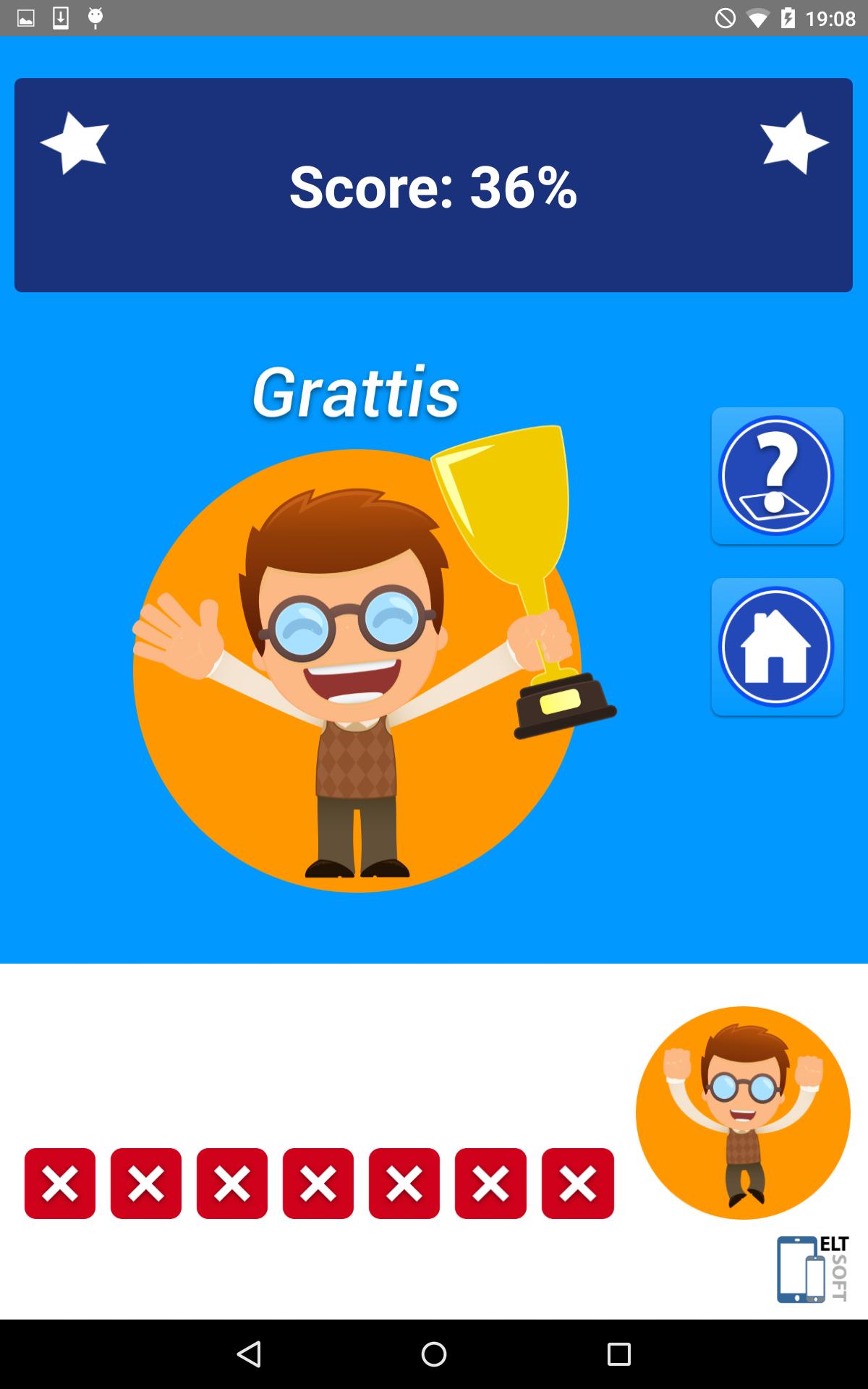The image size is (868, 1389).
Task: Select the left star on score banner
Action: tap(75, 142)
